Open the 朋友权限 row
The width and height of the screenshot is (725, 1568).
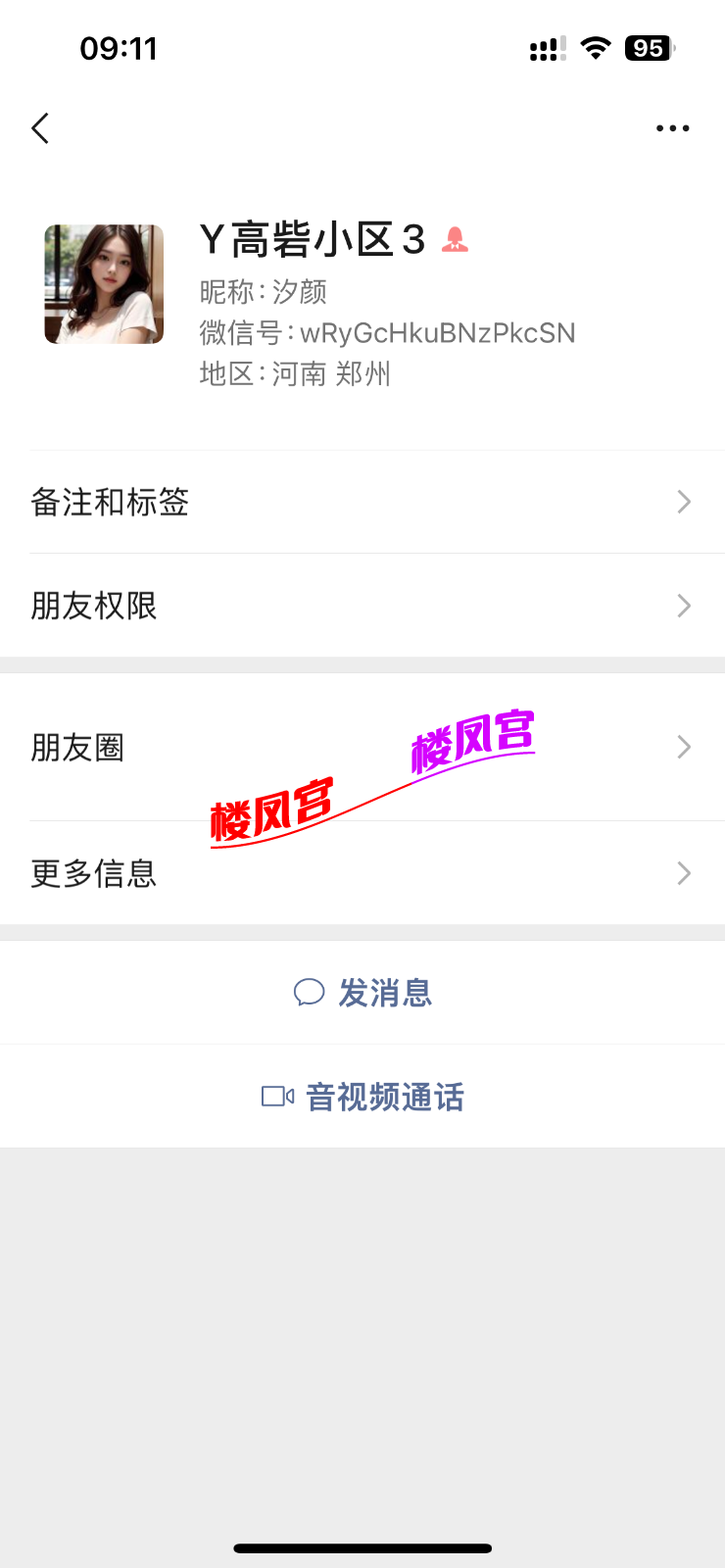click(362, 606)
